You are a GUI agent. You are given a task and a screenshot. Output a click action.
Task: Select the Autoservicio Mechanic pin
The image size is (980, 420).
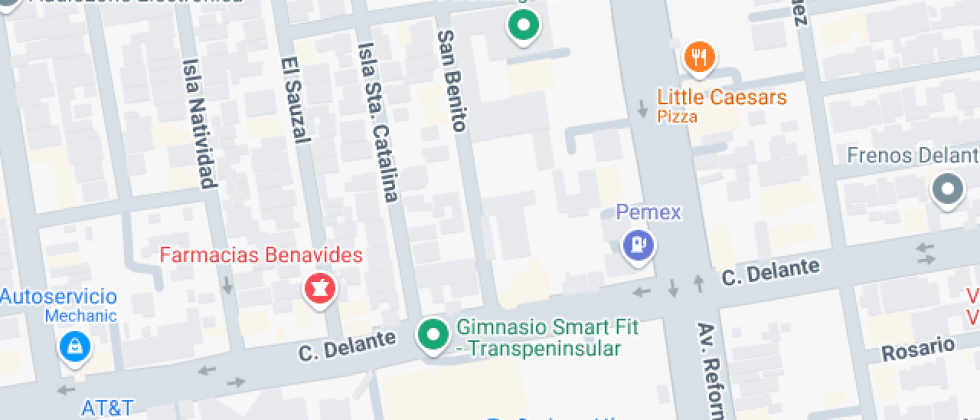[x=73, y=347]
